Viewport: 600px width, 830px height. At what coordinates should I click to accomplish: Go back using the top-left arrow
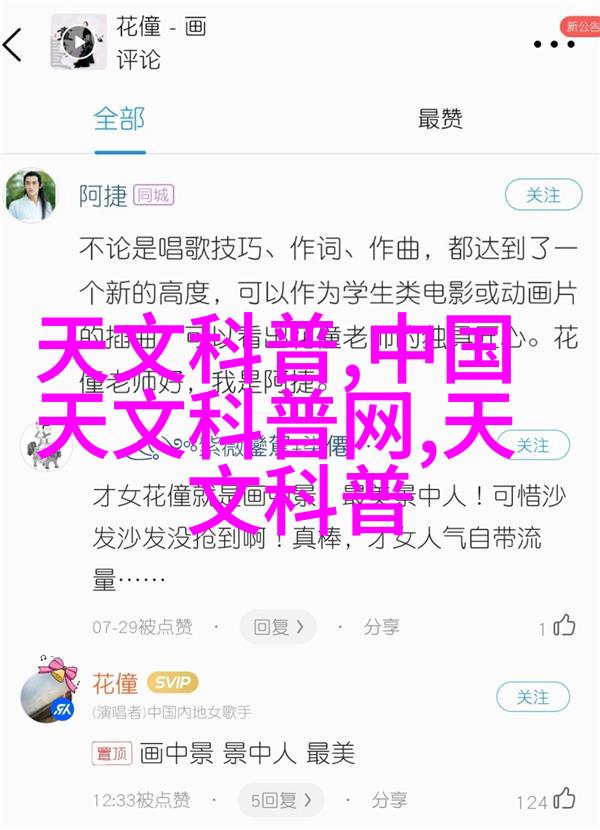pos(14,43)
